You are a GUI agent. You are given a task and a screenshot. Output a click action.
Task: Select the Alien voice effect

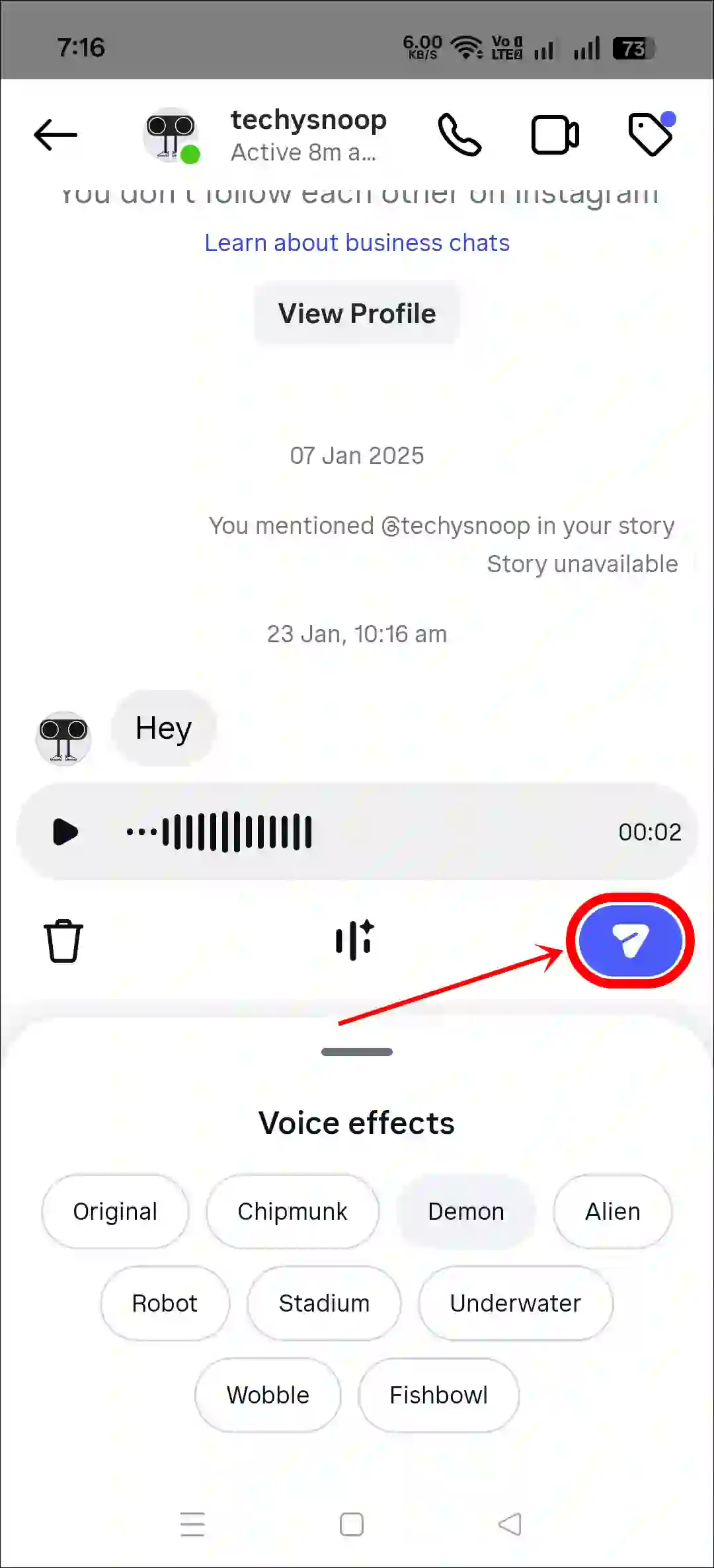612,1211
